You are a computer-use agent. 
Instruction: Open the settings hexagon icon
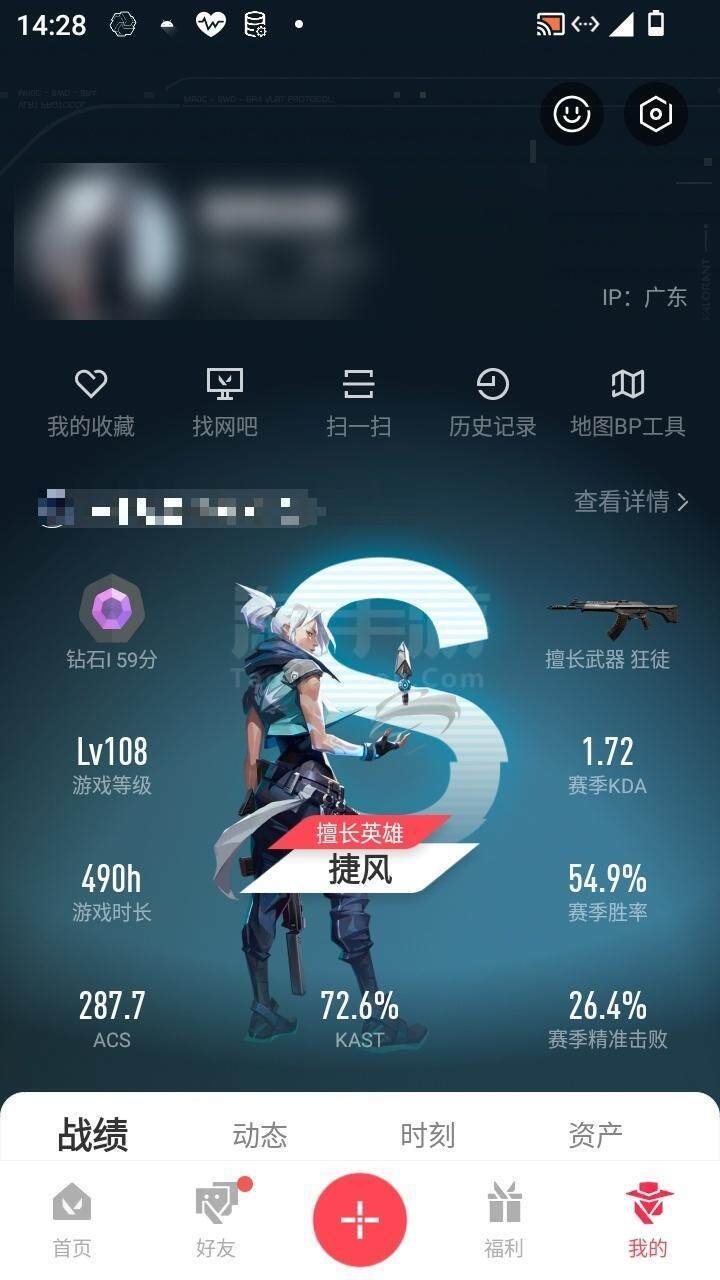pyautogui.click(x=656, y=114)
